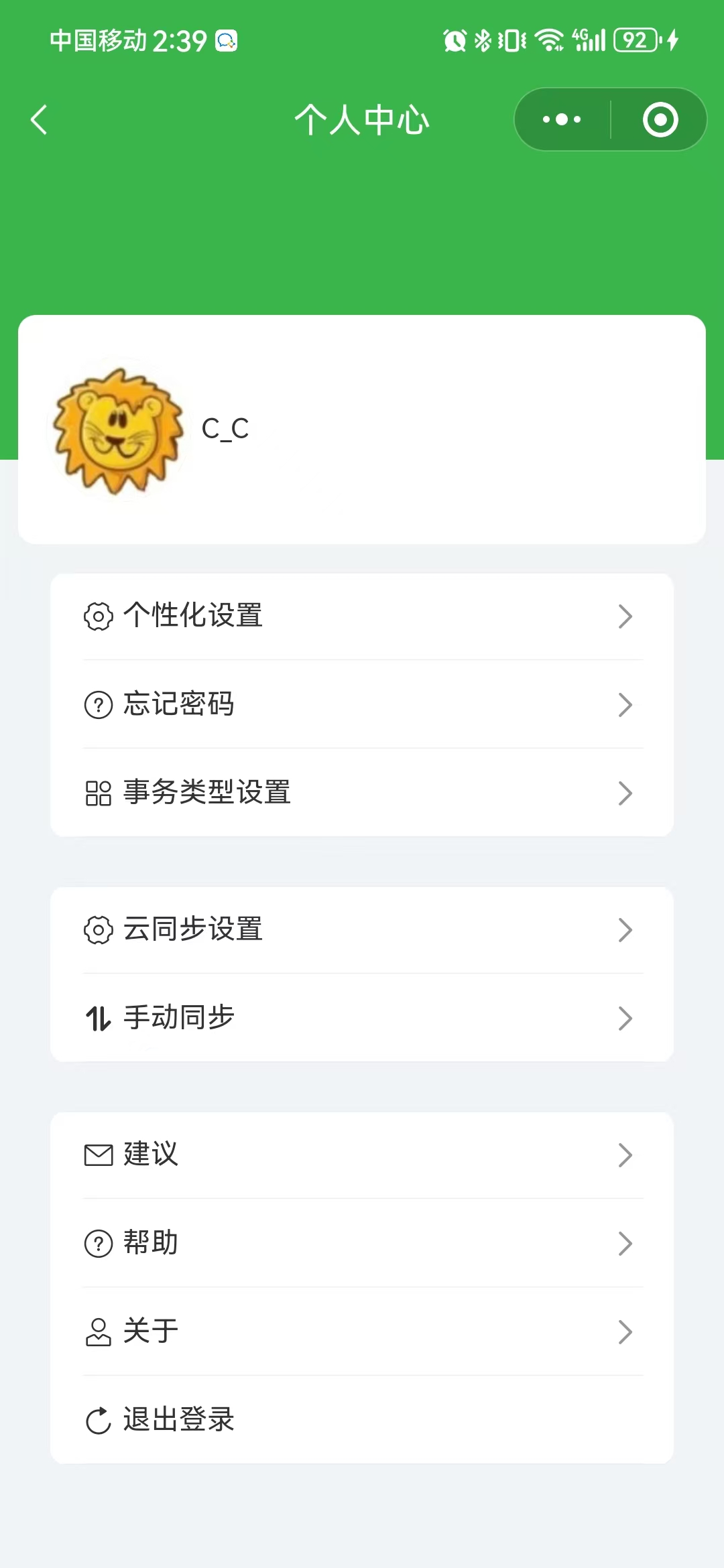Open the 关于 page

coord(362,1331)
